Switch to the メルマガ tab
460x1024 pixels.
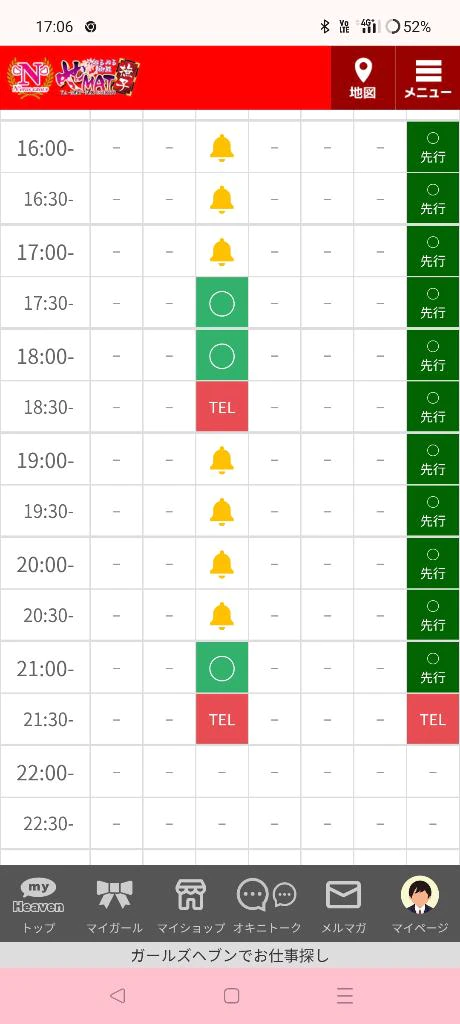pyautogui.click(x=344, y=904)
